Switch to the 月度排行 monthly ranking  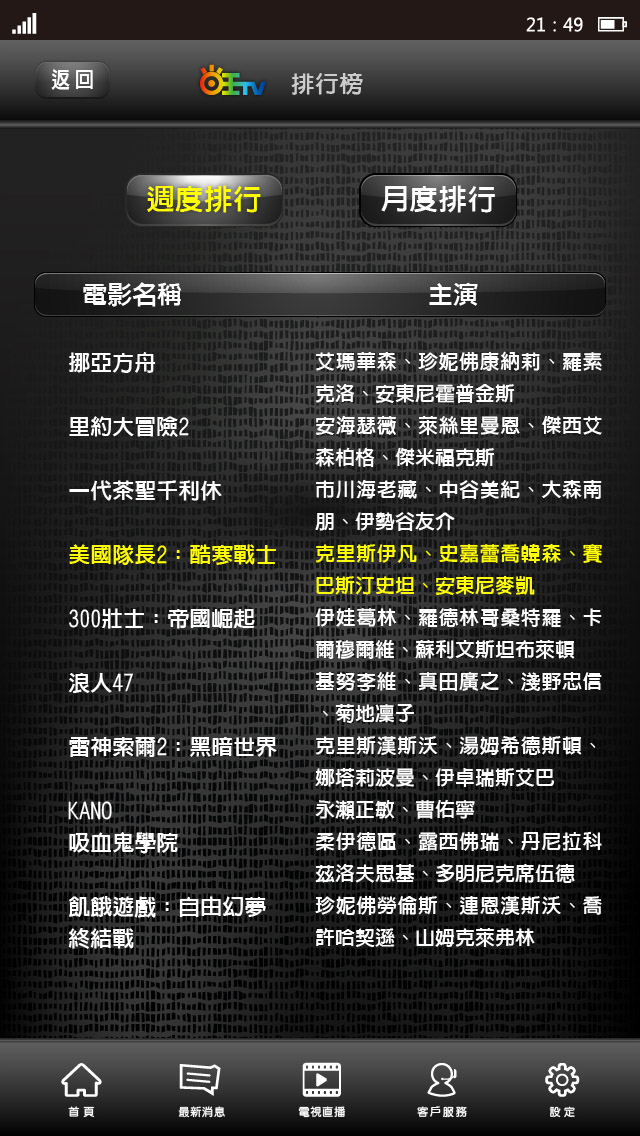click(x=438, y=200)
